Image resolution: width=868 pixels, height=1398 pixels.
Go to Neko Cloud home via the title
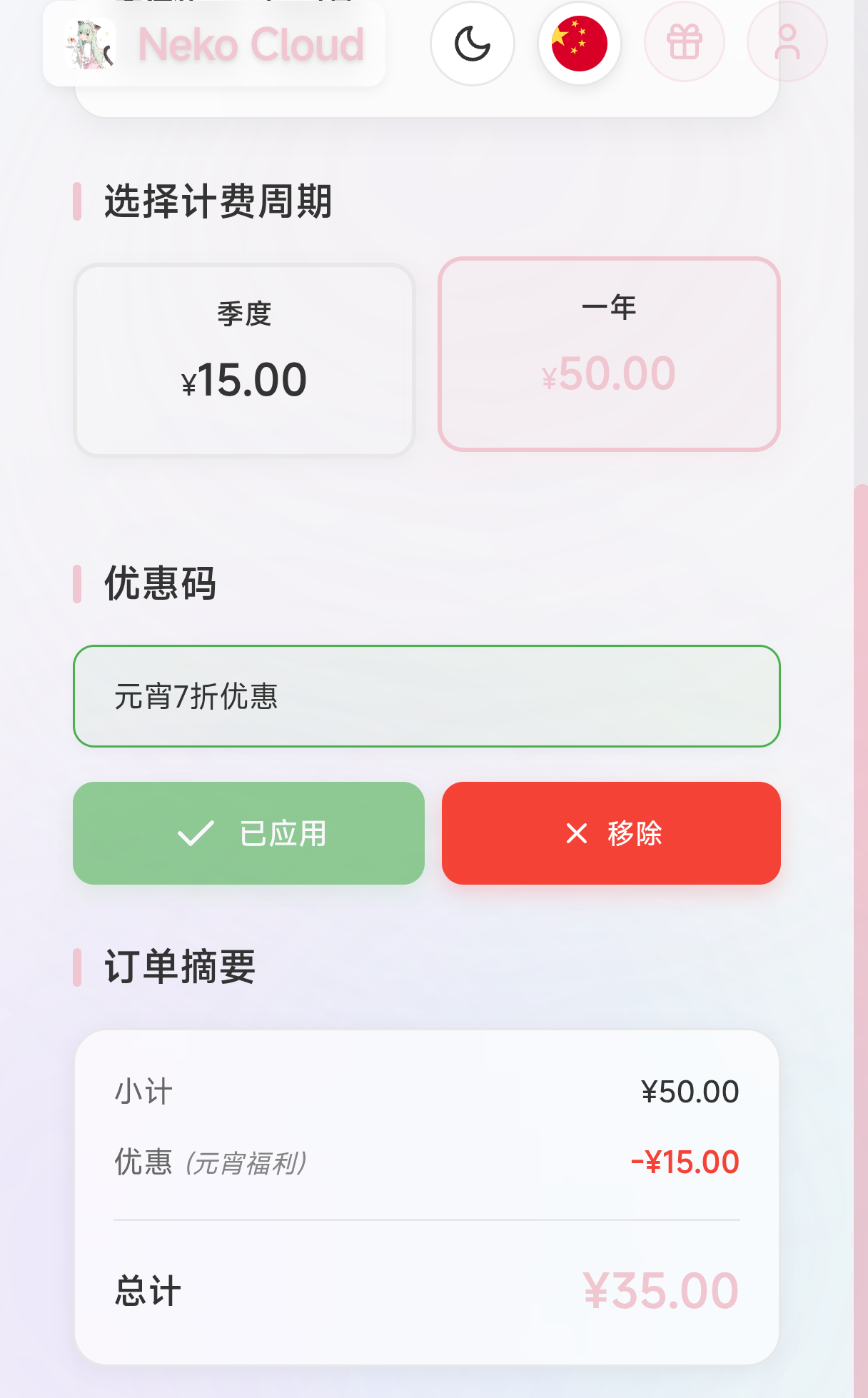[250, 44]
